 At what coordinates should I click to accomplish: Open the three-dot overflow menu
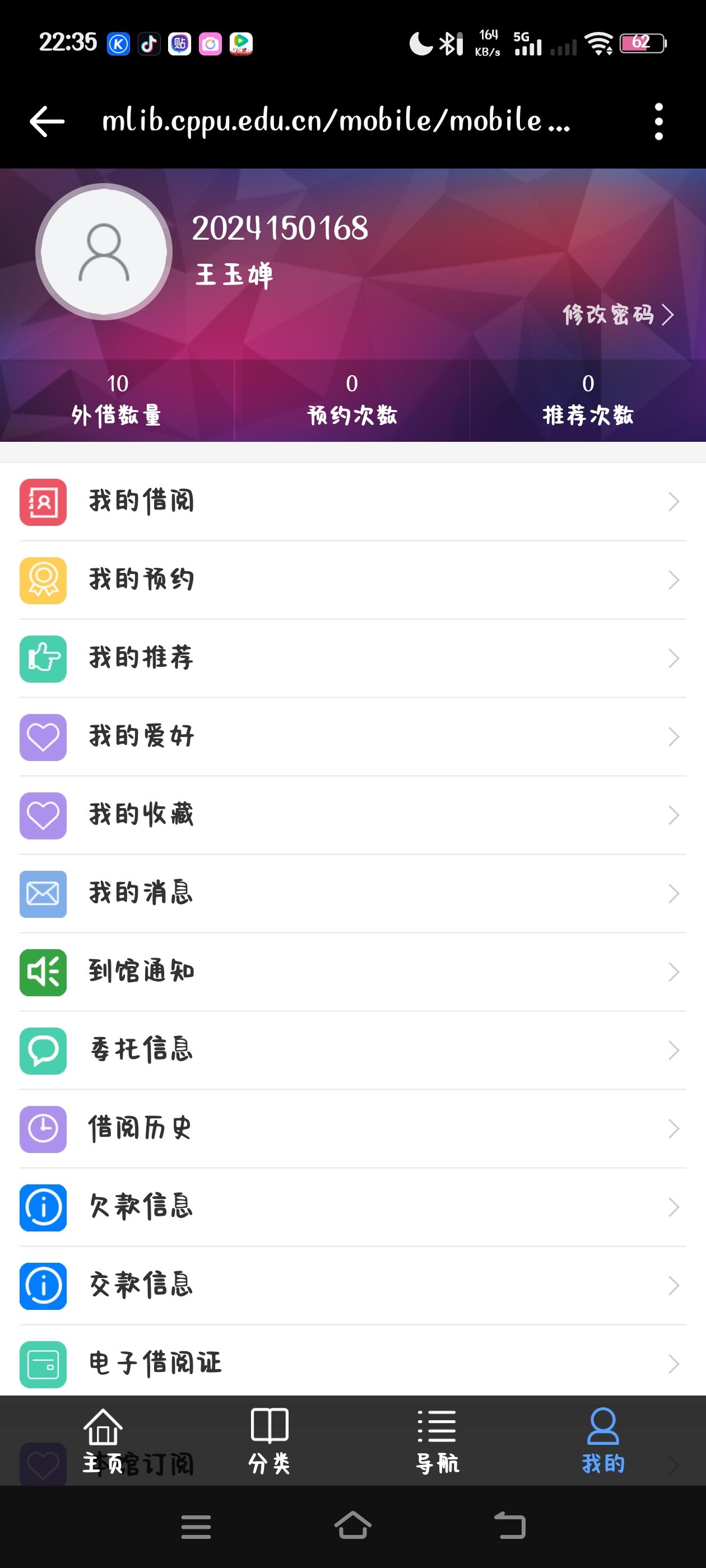tap(658, 122)
